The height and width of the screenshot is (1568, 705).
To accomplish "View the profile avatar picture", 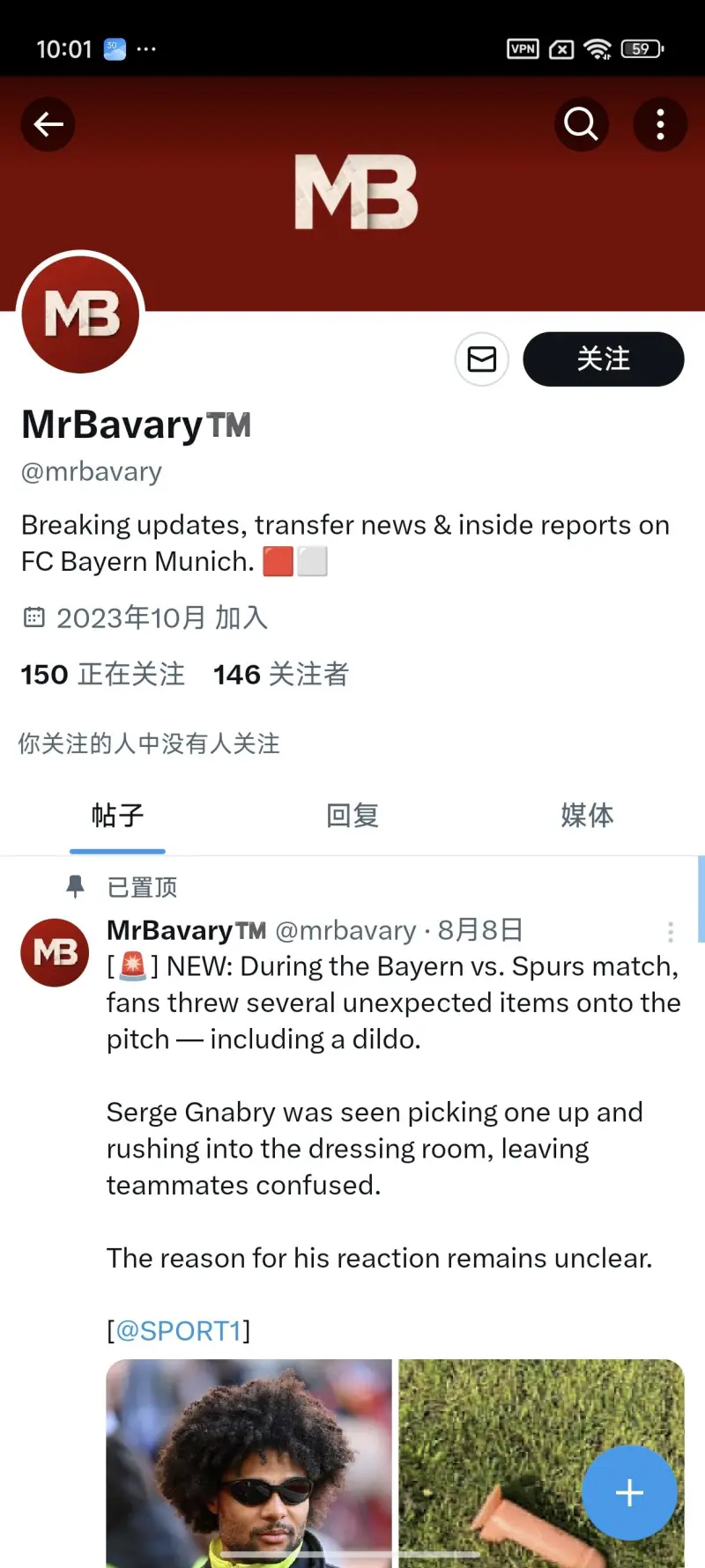I will [81, 314].
